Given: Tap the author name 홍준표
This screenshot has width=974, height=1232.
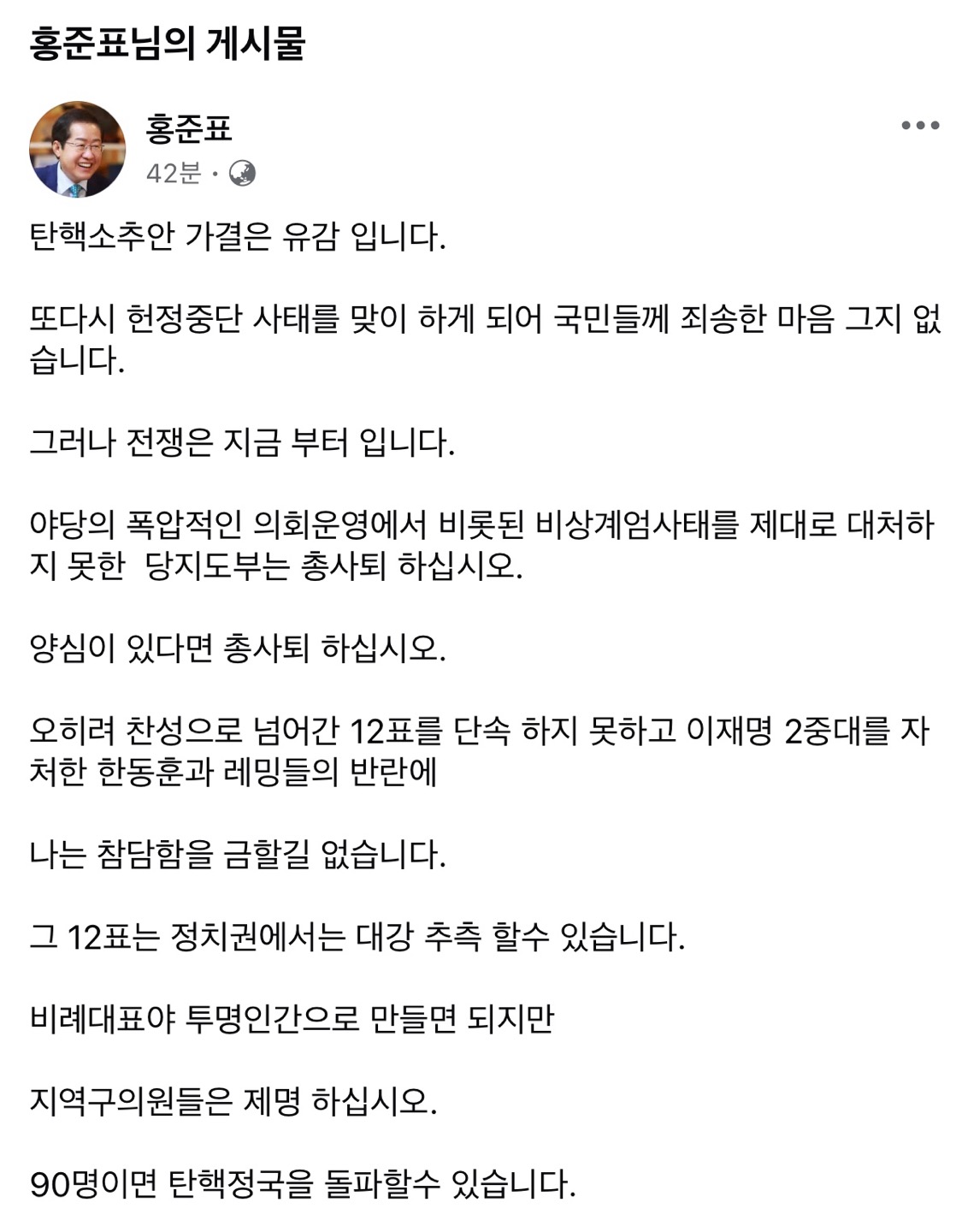Looking at the screenshot, I should click(x=189, y=129).
